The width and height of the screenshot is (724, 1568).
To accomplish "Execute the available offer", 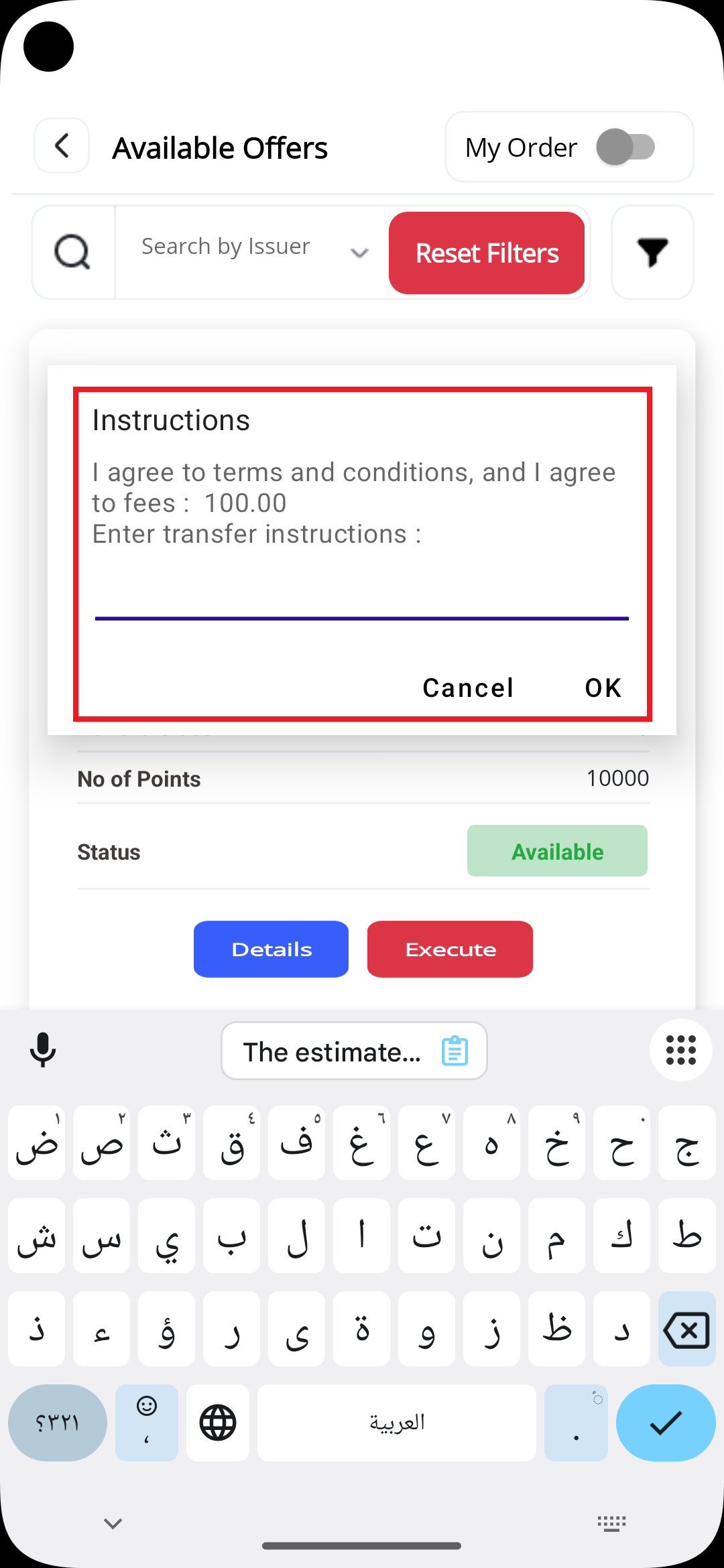I will pyautogui.click(x=450, y=949).
